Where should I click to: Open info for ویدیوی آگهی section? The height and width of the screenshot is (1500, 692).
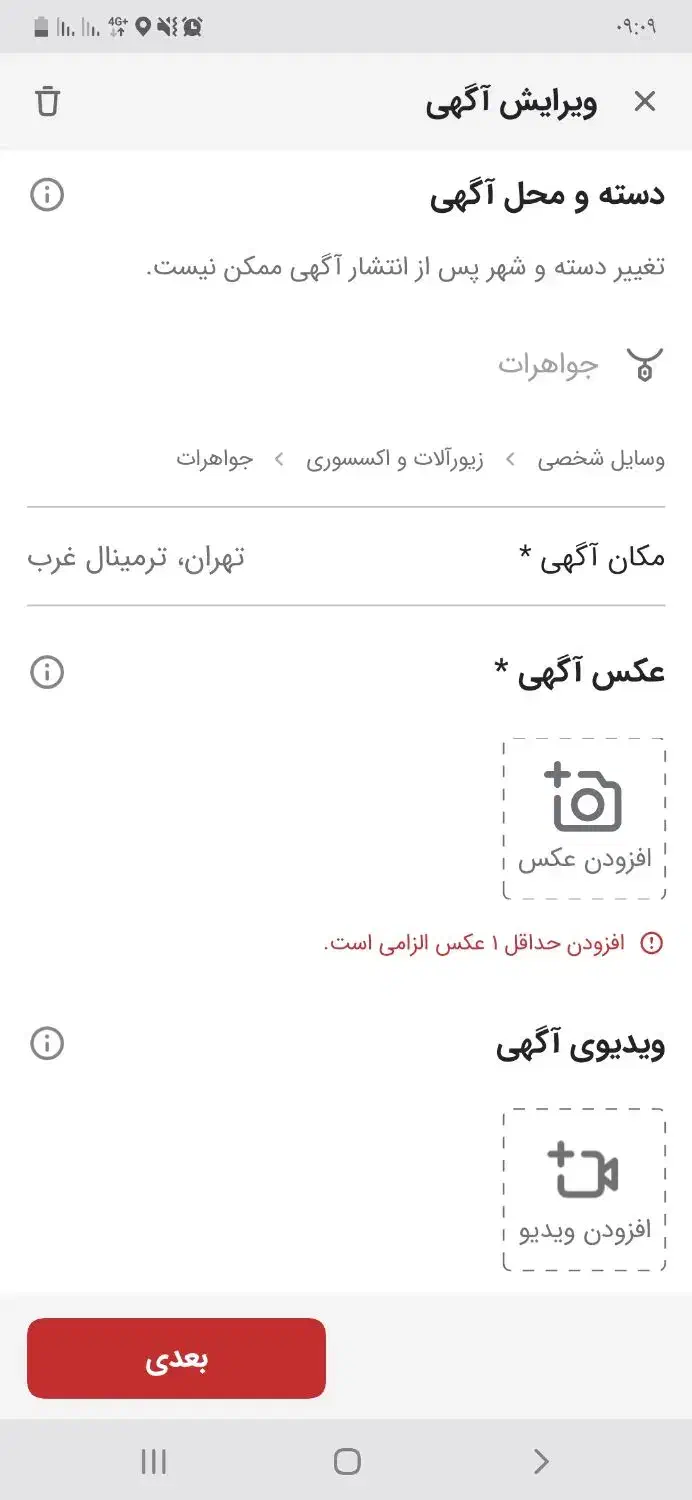[x=47, y=1043]
